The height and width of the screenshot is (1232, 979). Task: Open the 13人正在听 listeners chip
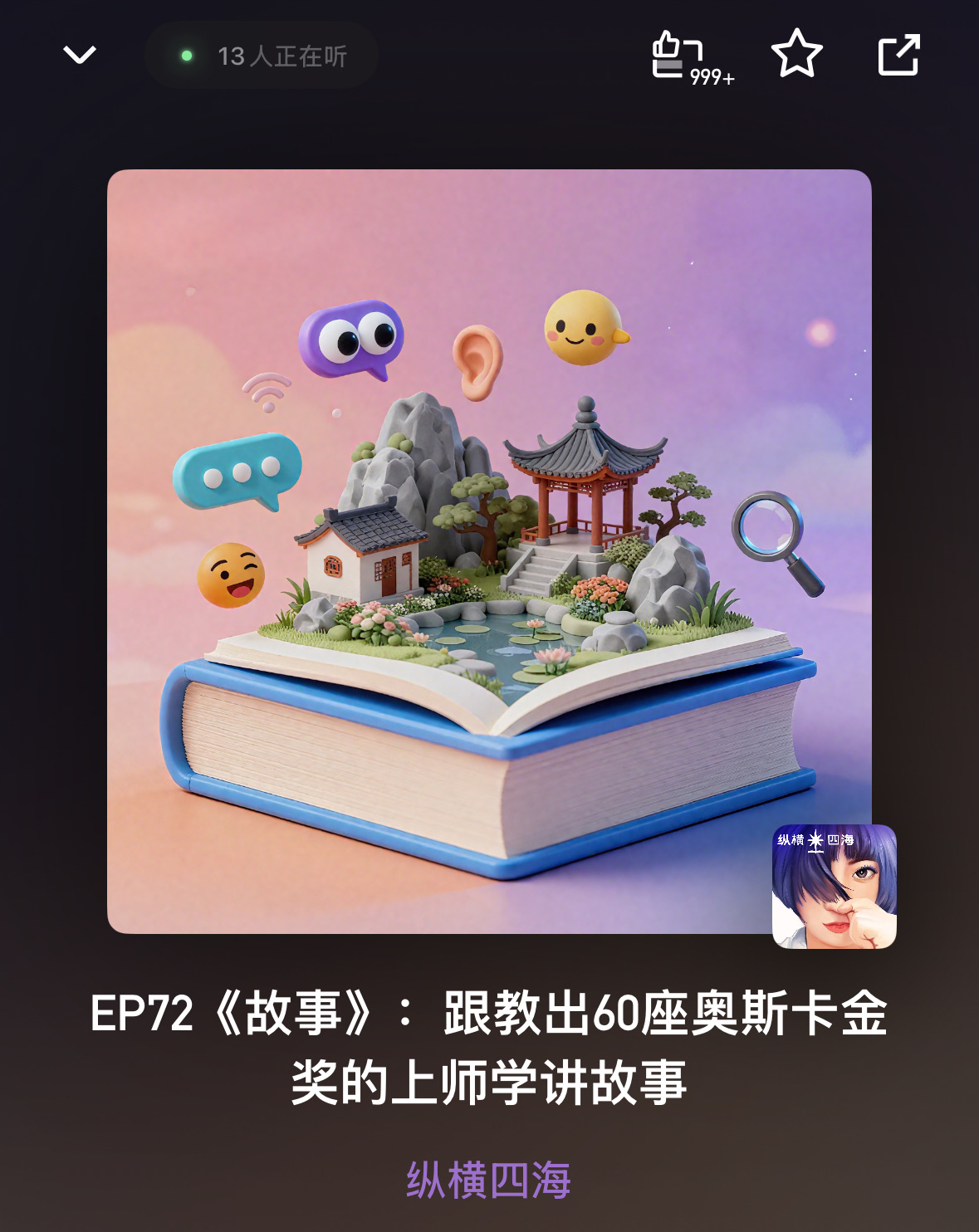[x=262, y=56]
